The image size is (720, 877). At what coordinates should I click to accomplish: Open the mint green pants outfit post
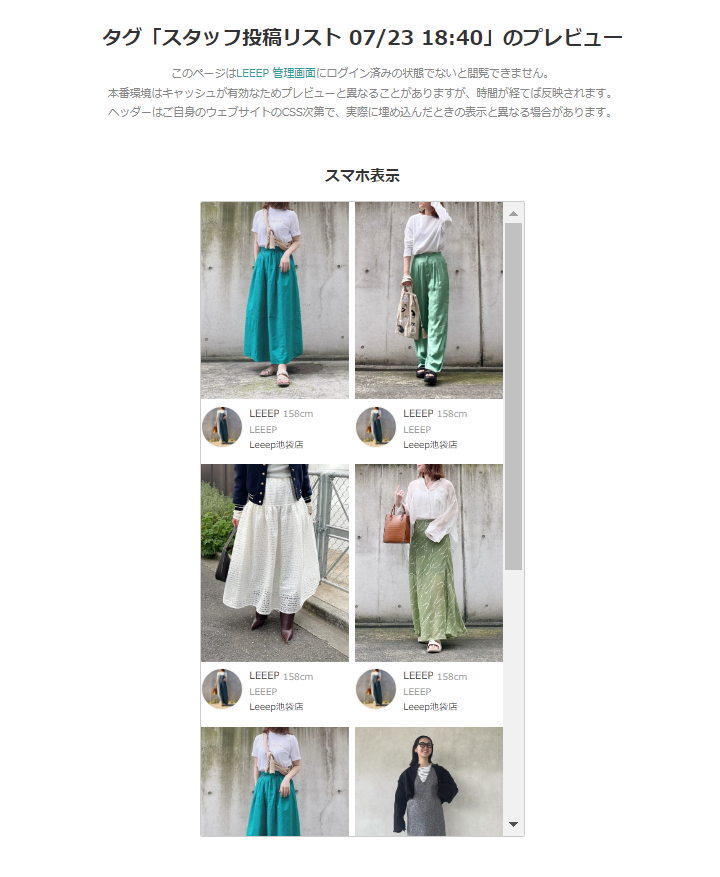[x=429, y=300]
